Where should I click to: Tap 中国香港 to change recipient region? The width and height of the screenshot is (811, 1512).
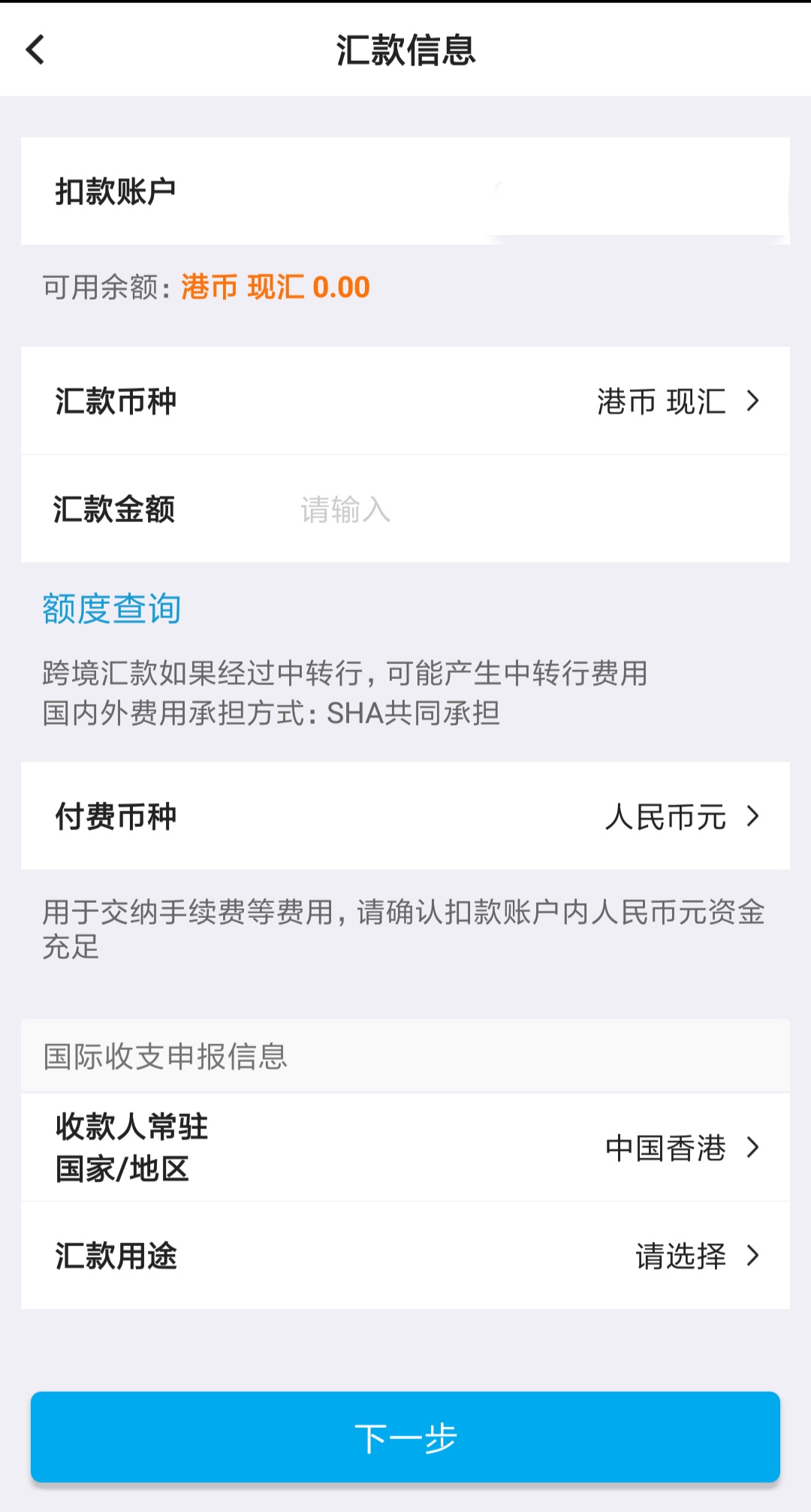(x=665, y=1148)
